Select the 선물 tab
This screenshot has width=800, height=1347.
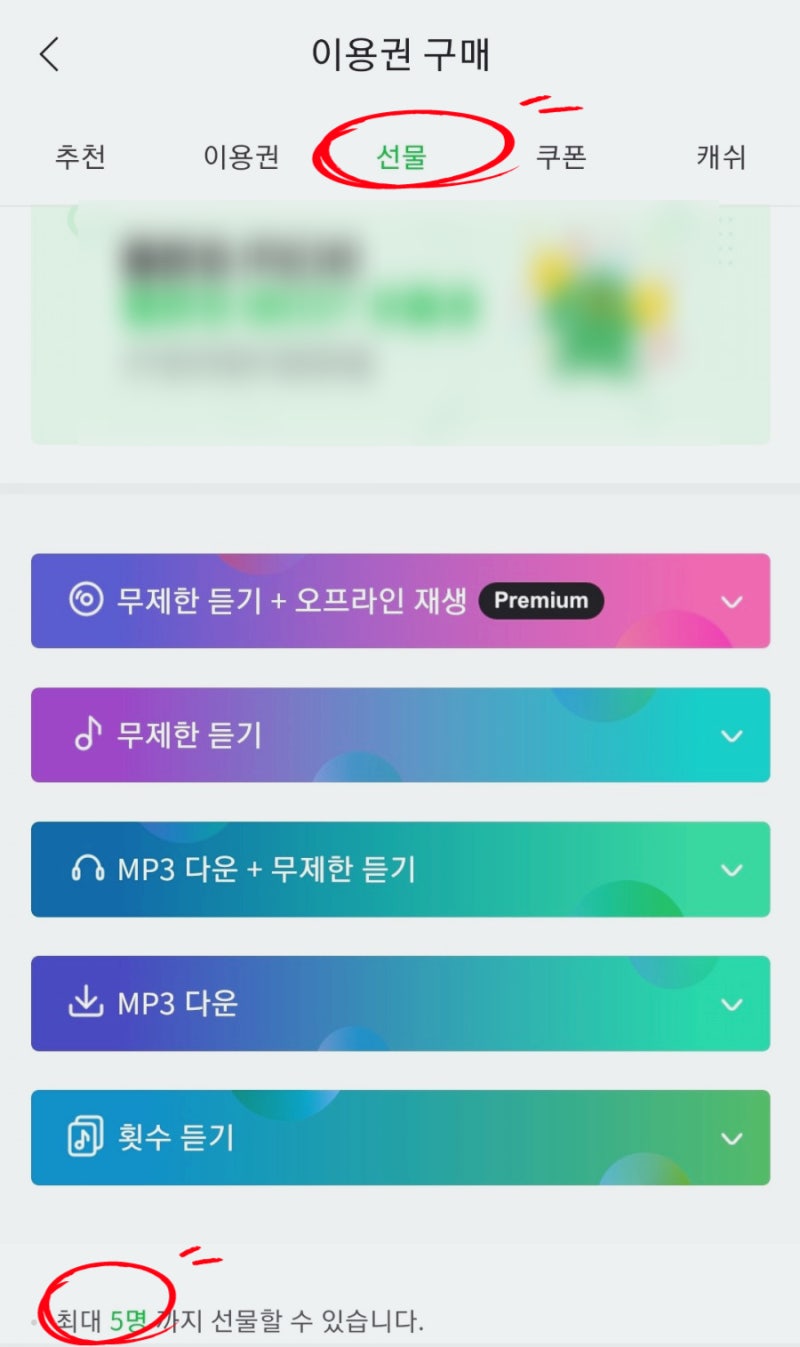402,157
